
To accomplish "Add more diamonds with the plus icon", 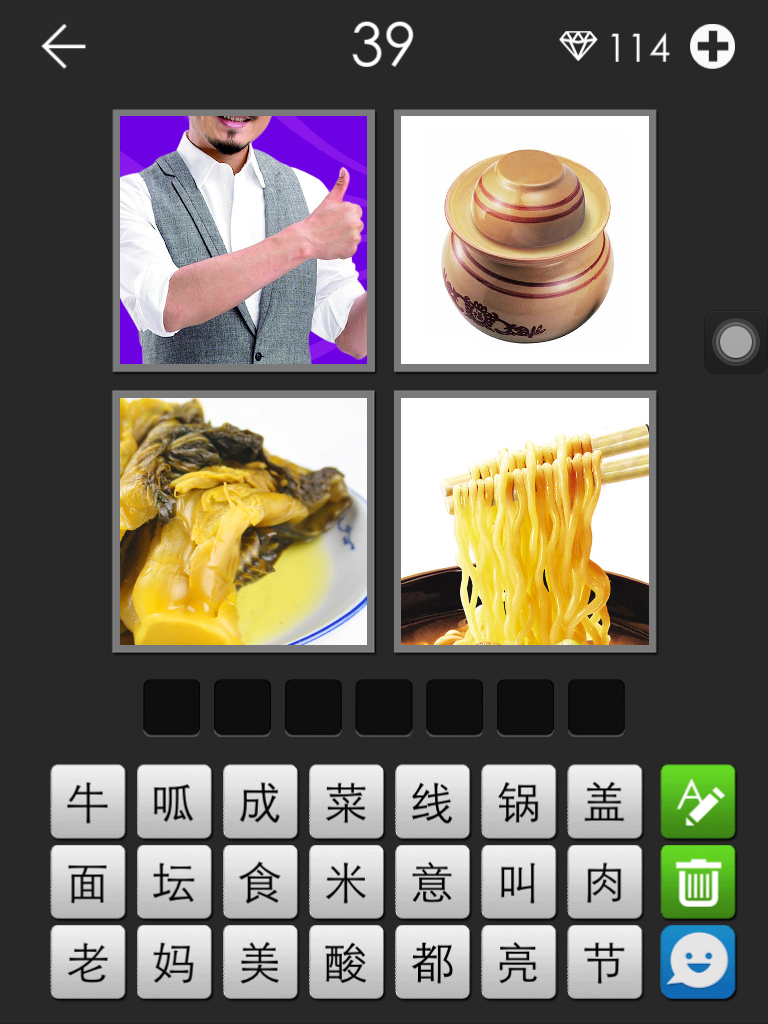I will (x=712, y=47).
